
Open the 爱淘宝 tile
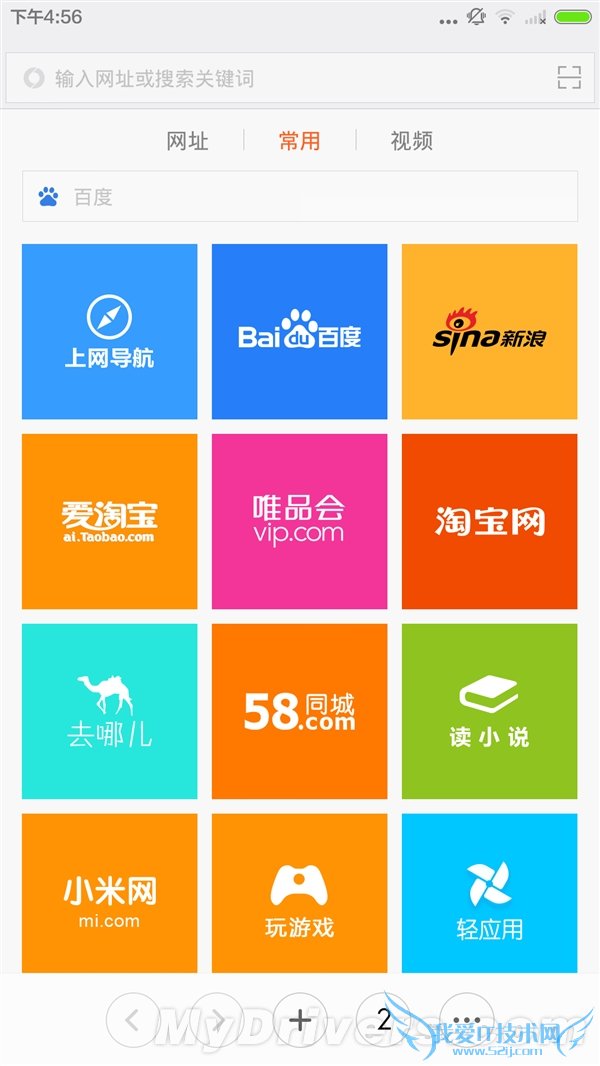[109, 521]
